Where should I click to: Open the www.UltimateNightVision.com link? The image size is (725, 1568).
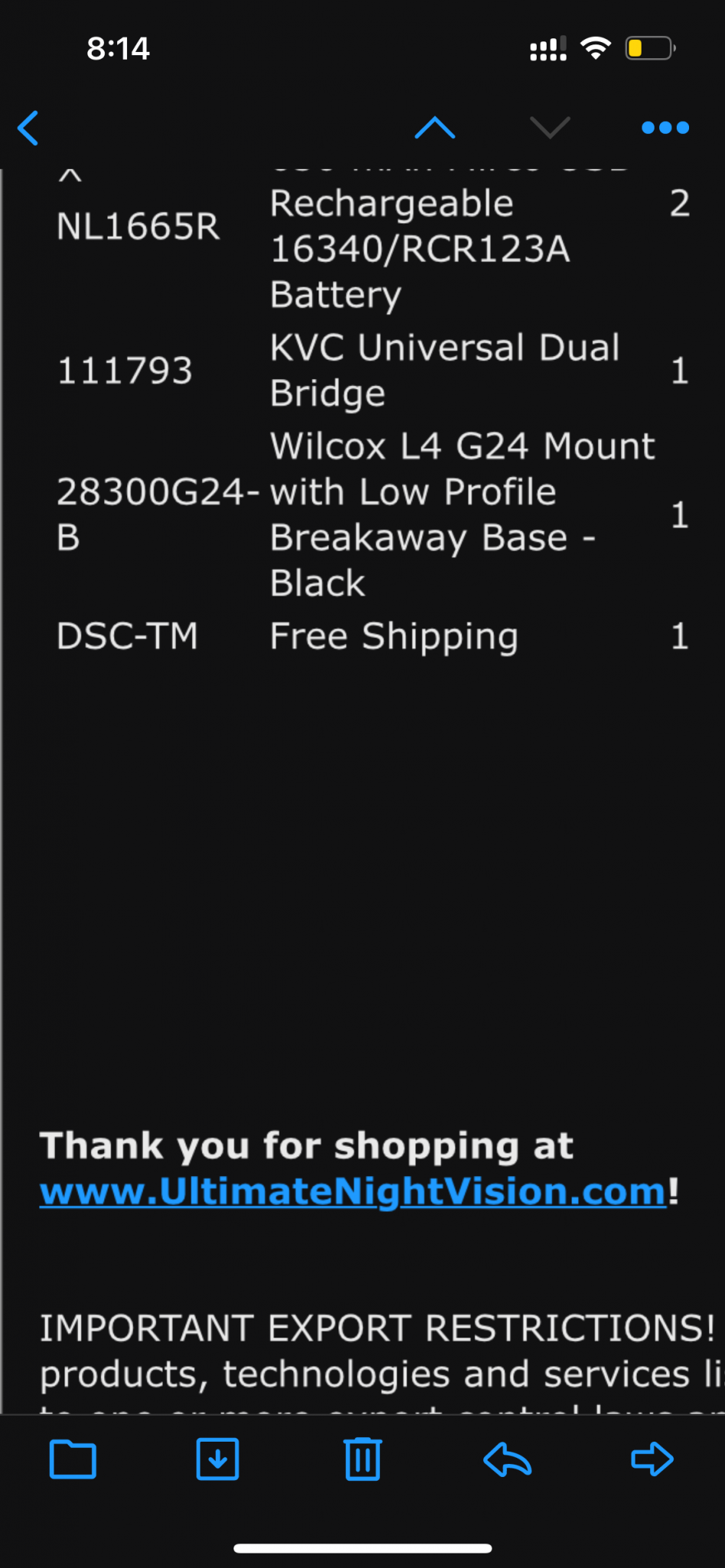pos(353,1191)
